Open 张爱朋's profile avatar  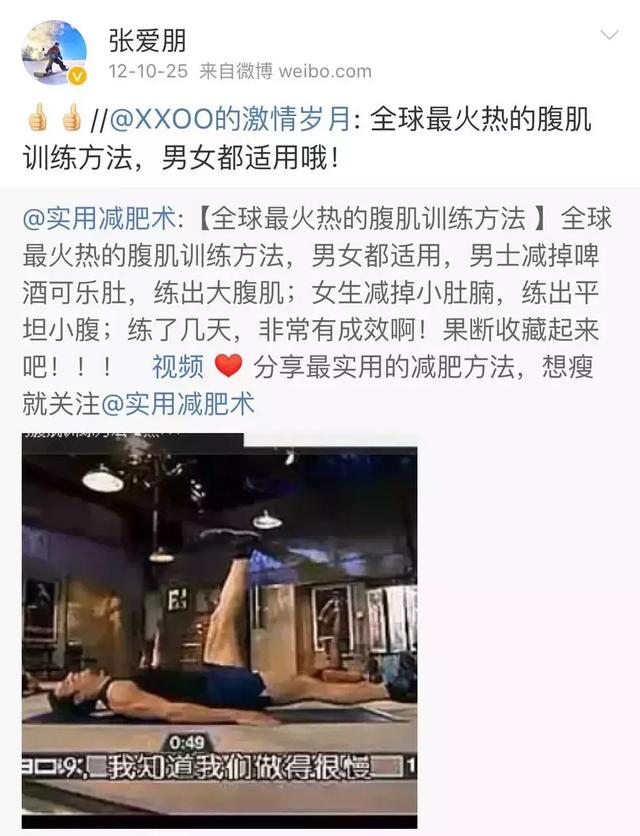[54, 52]
